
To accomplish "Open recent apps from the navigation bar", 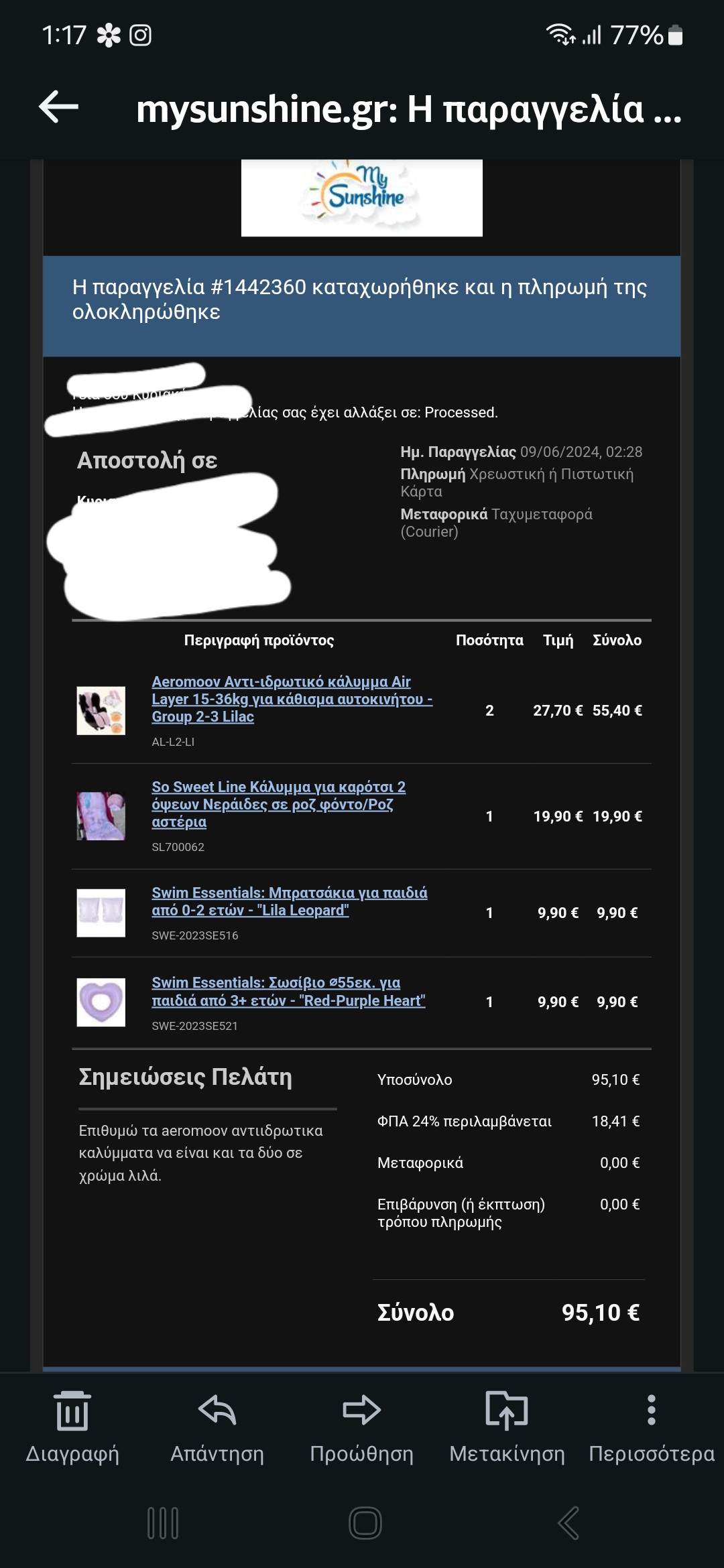I will (163, 1523).
